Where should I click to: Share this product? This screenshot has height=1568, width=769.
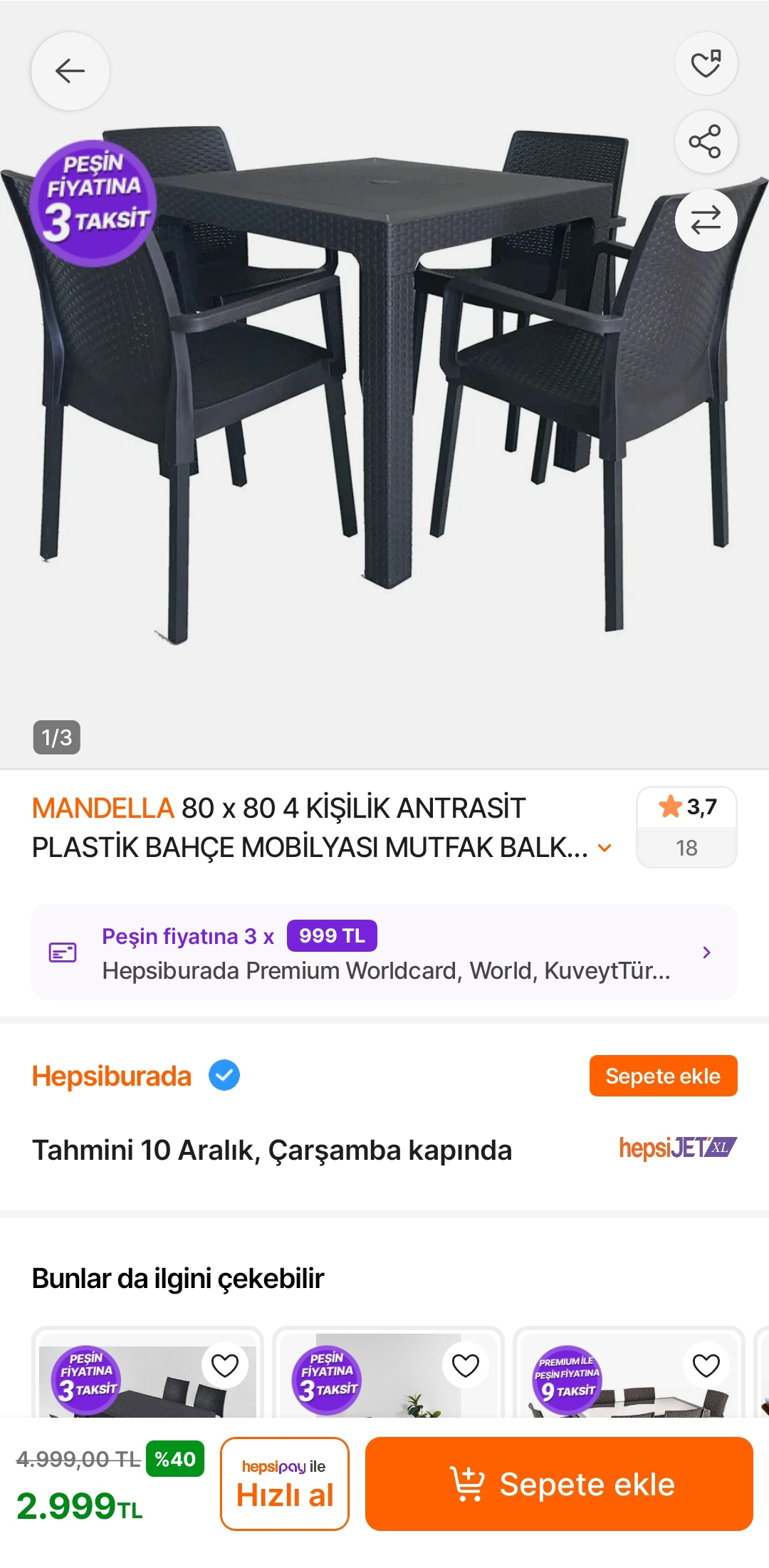tap(706, 141)
